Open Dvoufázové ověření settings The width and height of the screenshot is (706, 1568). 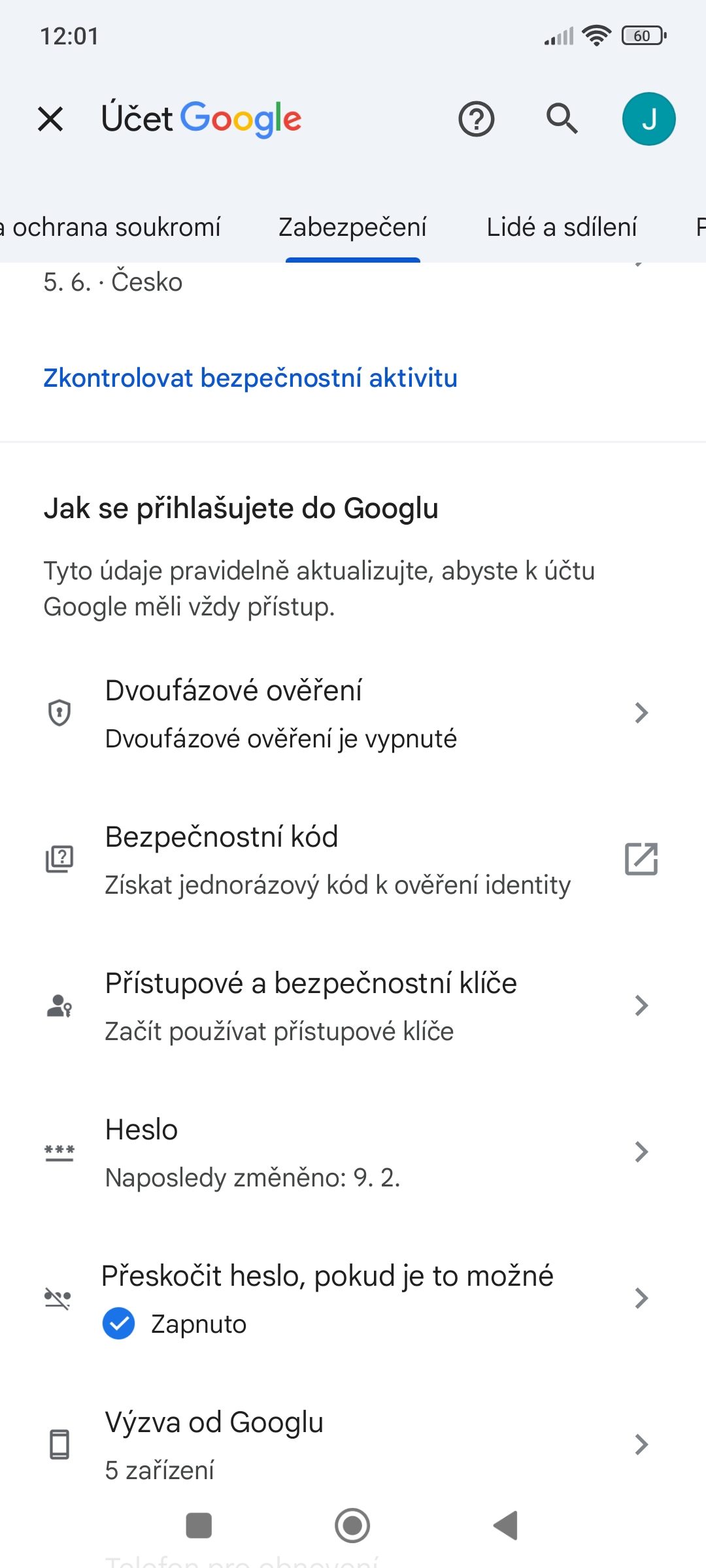tap(353, 713)
